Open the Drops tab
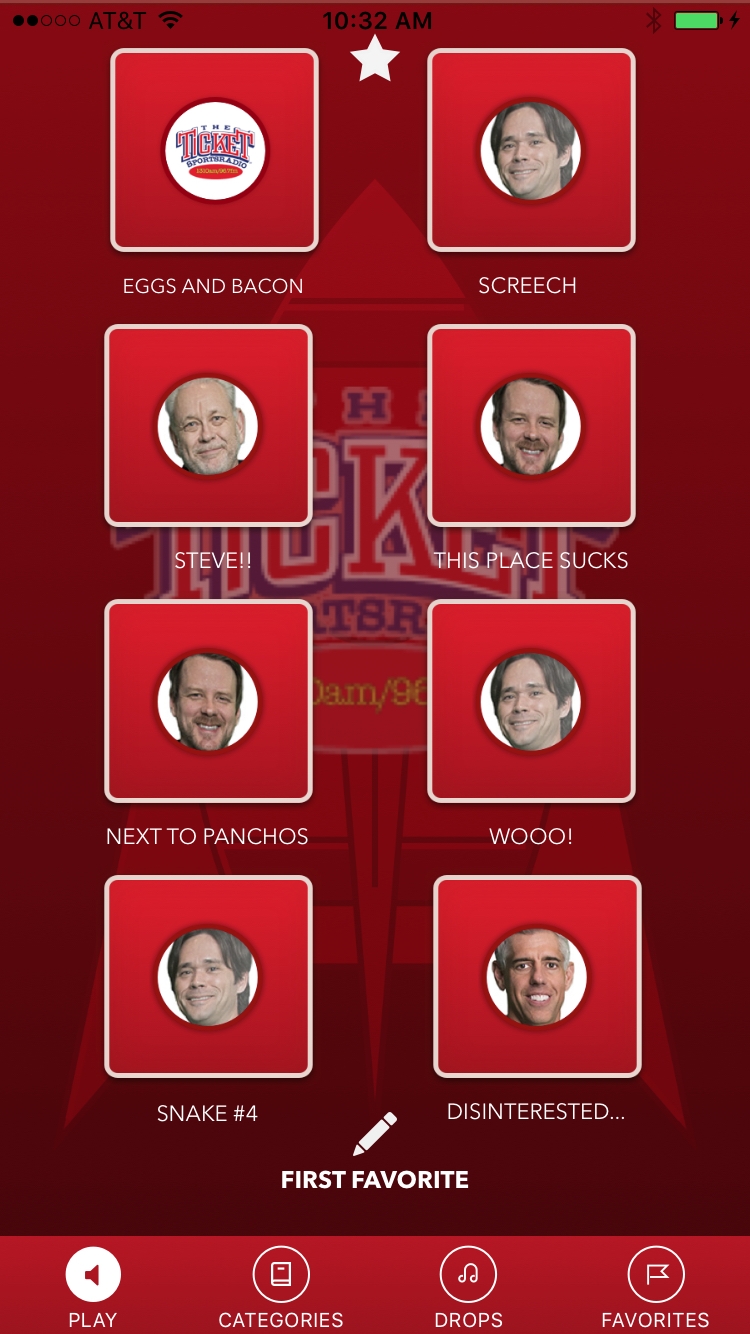The width and height of the screenshot is (750, 1334). (468, 1288)
